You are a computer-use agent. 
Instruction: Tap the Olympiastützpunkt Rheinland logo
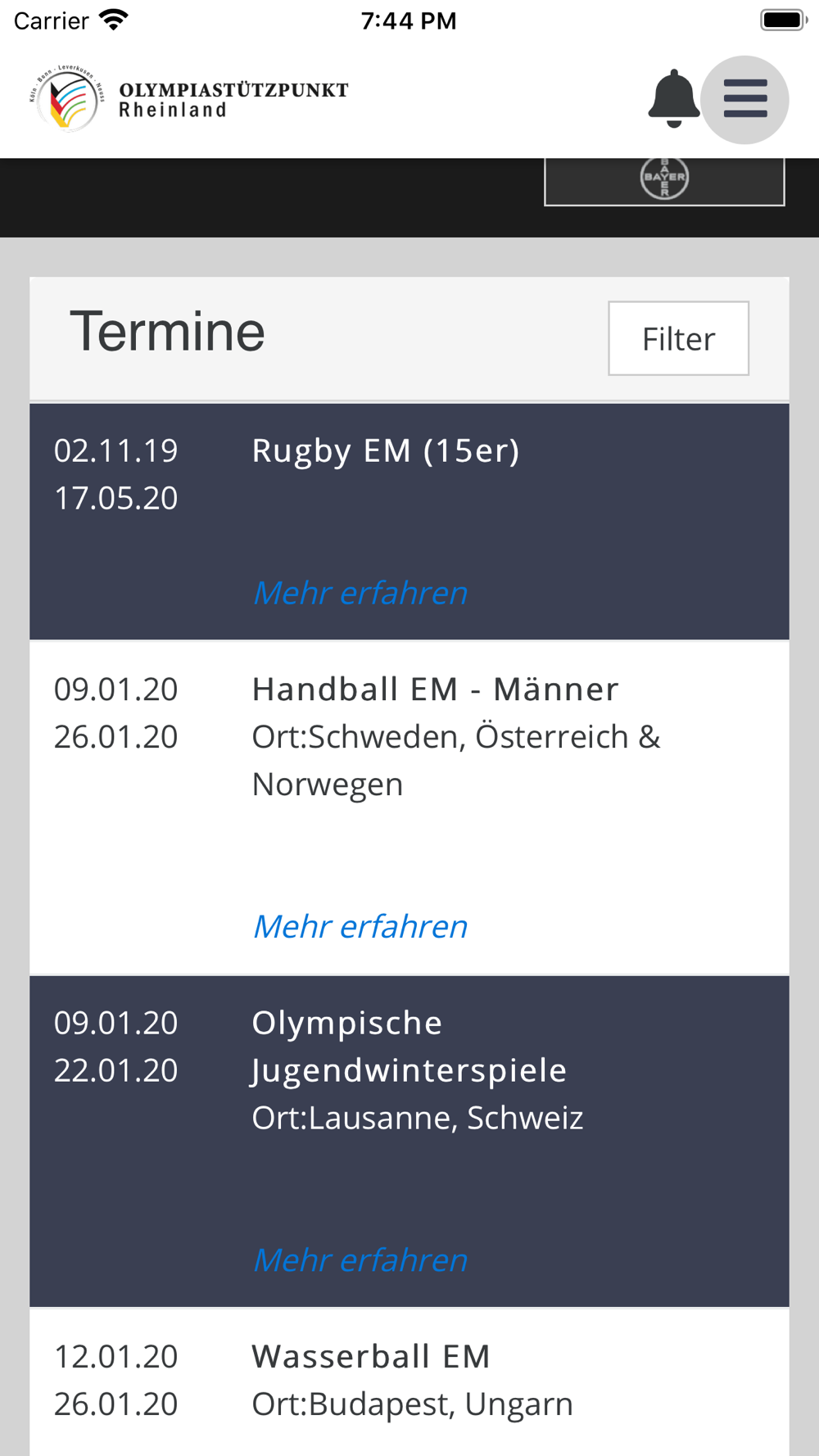click(189, 98)
